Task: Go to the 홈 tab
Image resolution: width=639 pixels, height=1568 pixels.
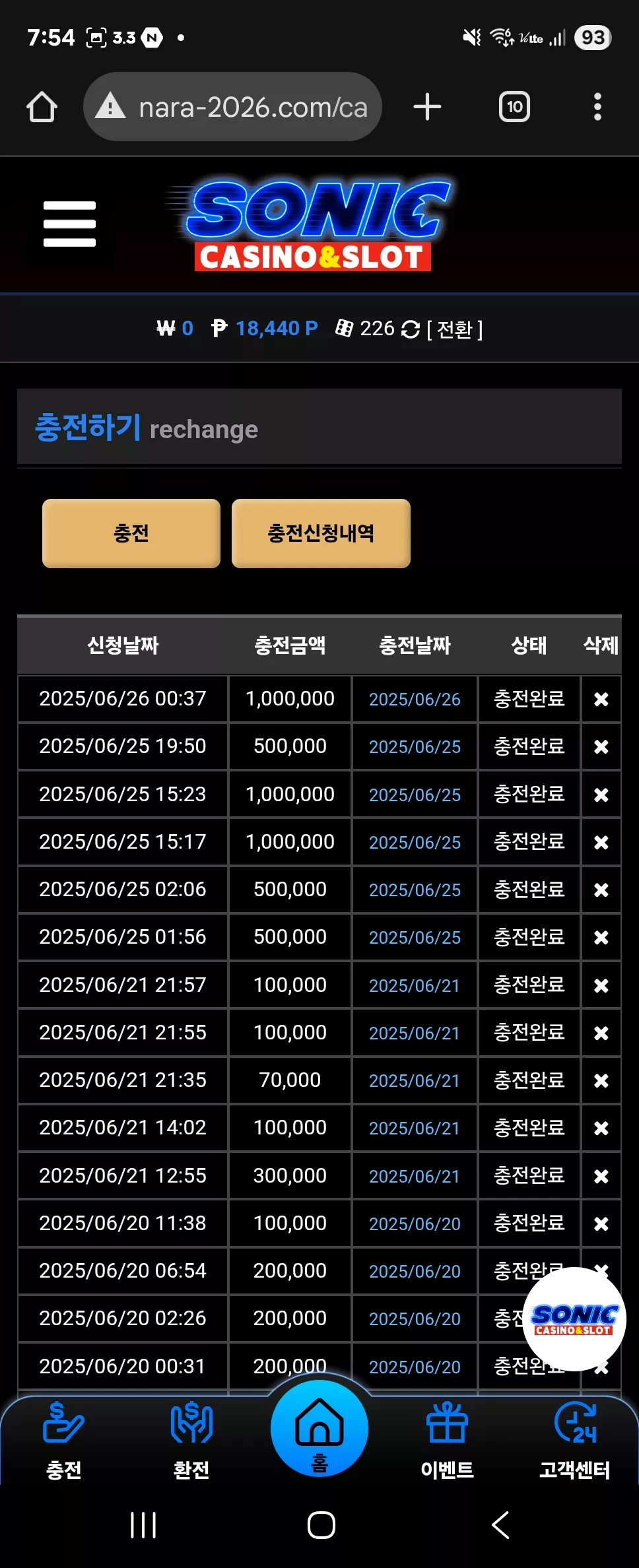Action: tap(319, 1428)
